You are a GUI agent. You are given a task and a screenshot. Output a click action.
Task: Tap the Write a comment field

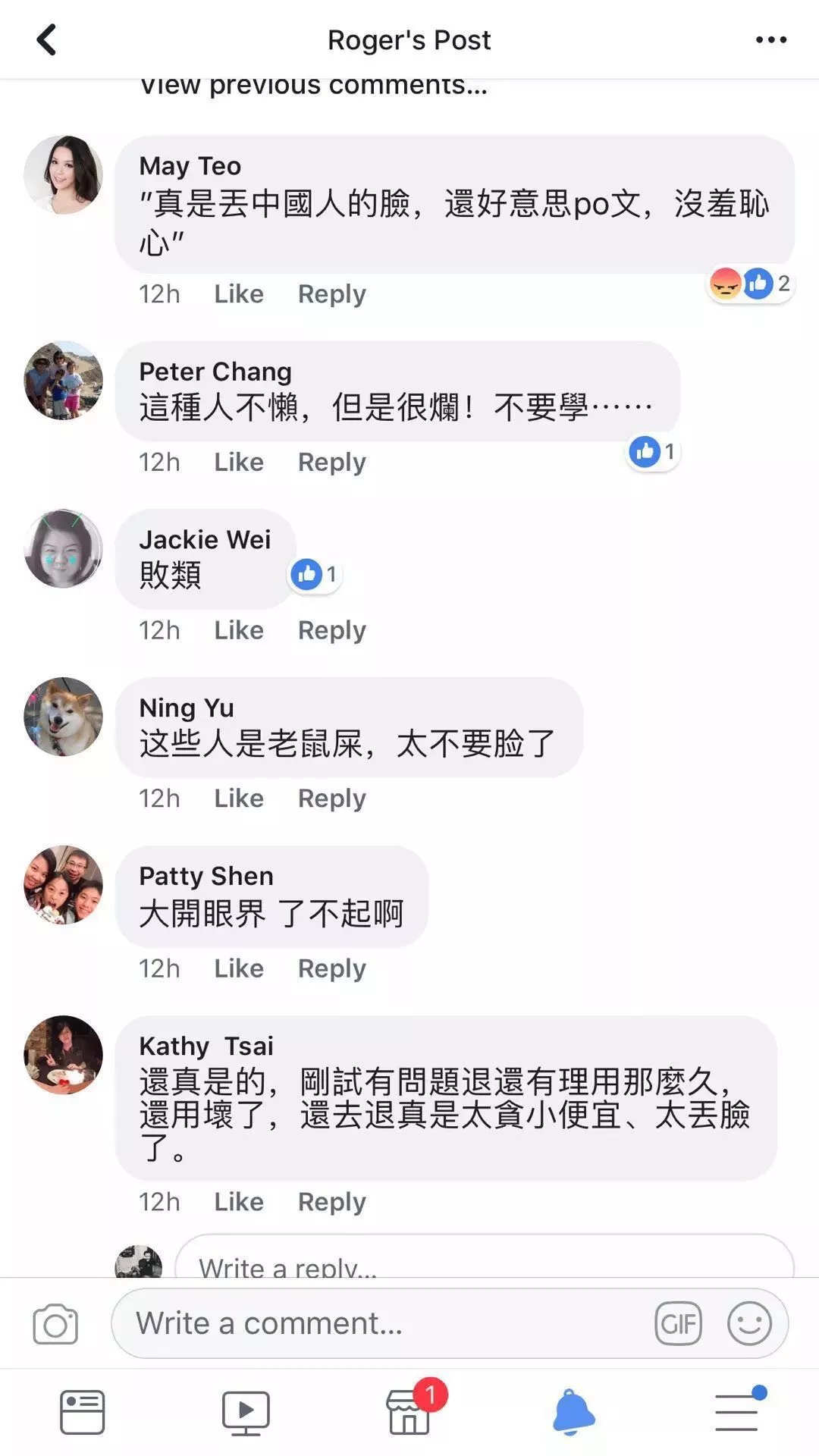tap(379, 1323)
